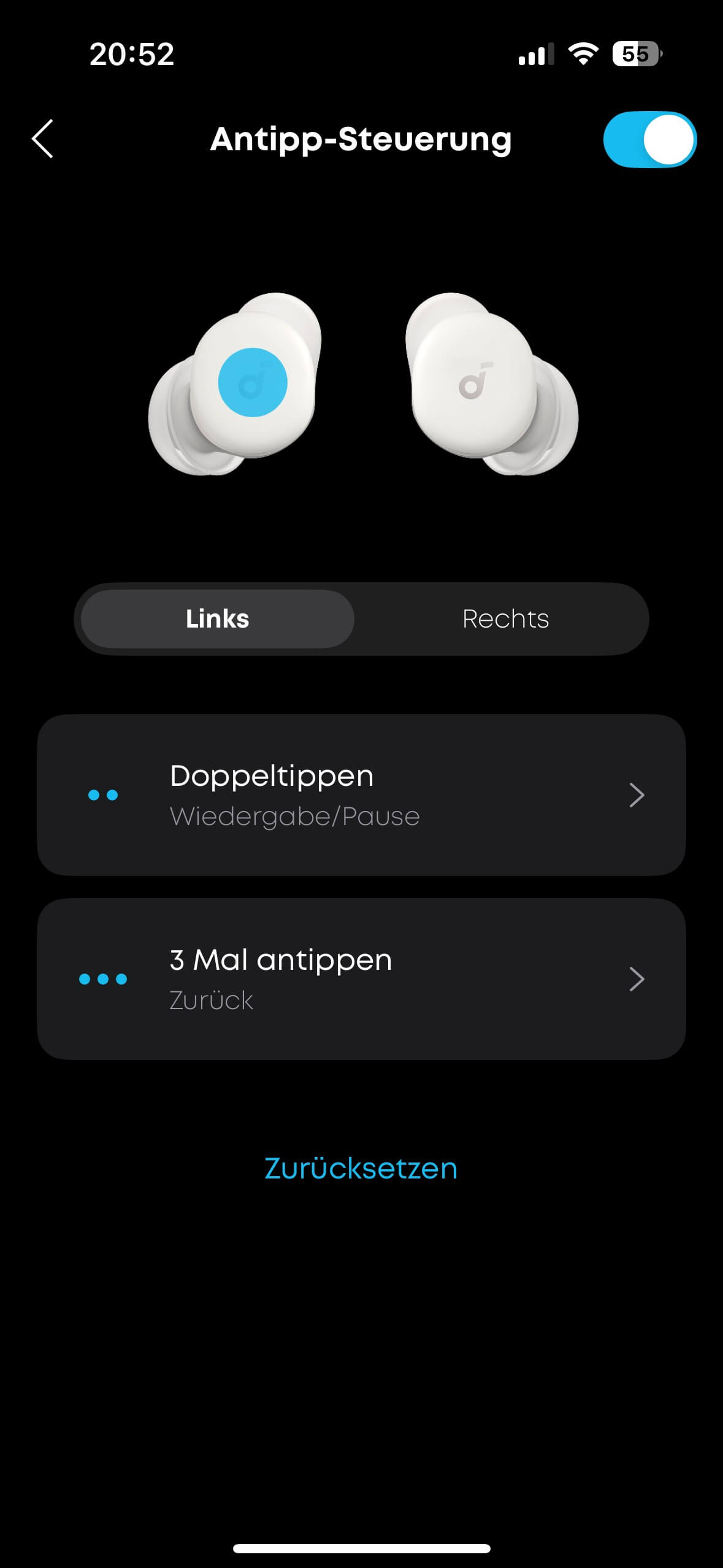Screen dimensions: 723x1568
Task: Open the Doppeltippen setting
Action: click(x=361, y=795)
